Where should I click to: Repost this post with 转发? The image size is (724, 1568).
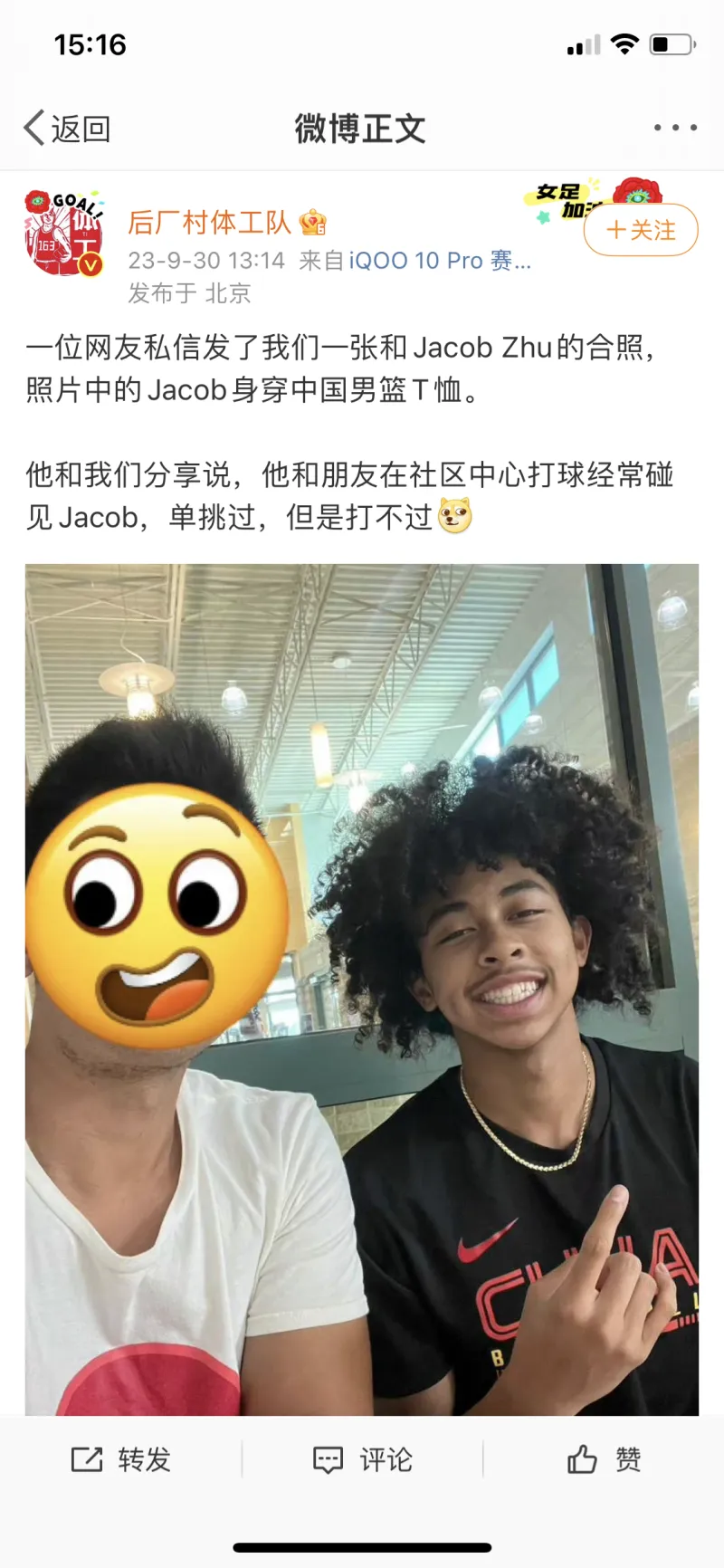121,1459
